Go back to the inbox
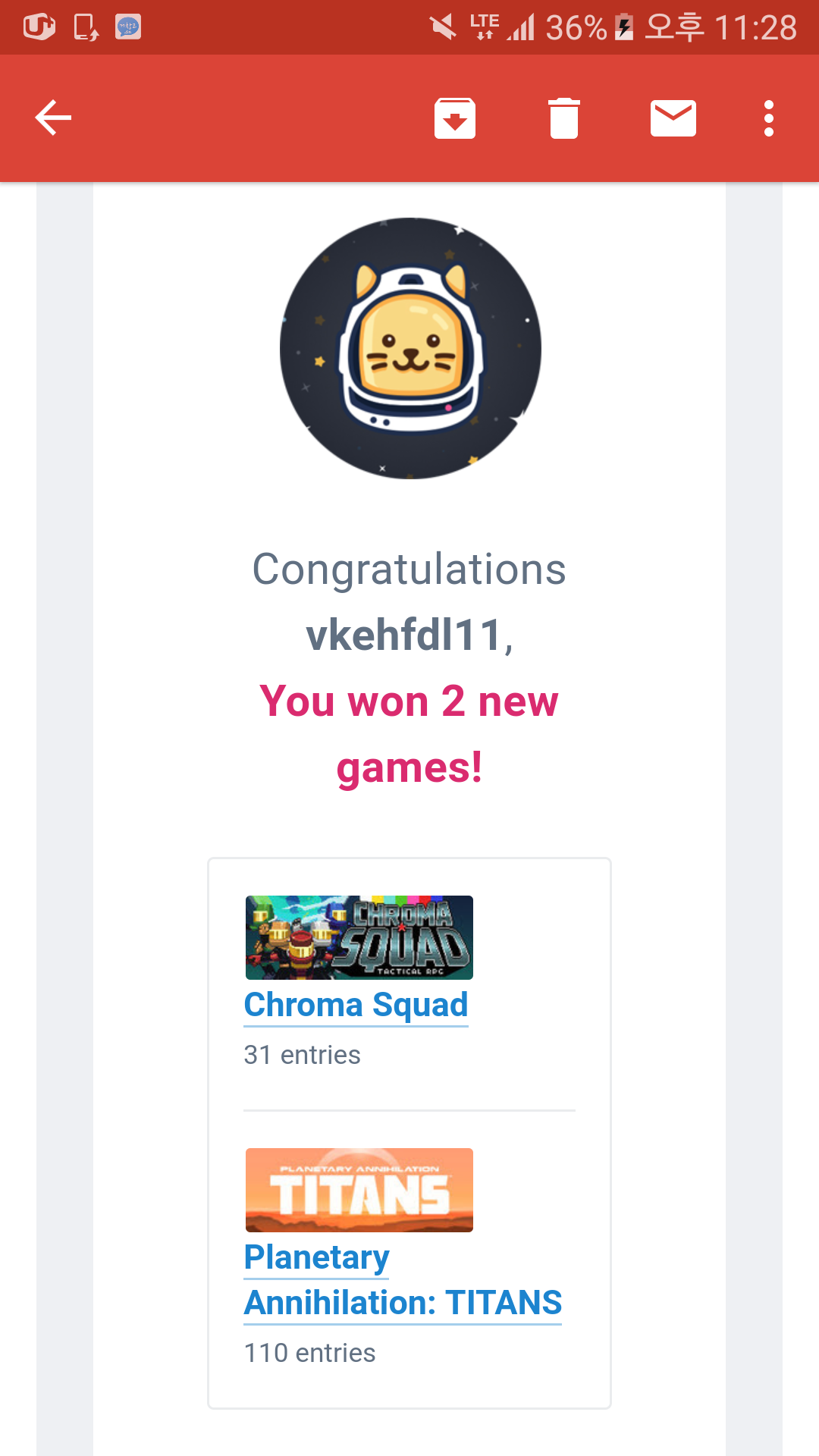819x1456 pixels. tap(53, 118)
